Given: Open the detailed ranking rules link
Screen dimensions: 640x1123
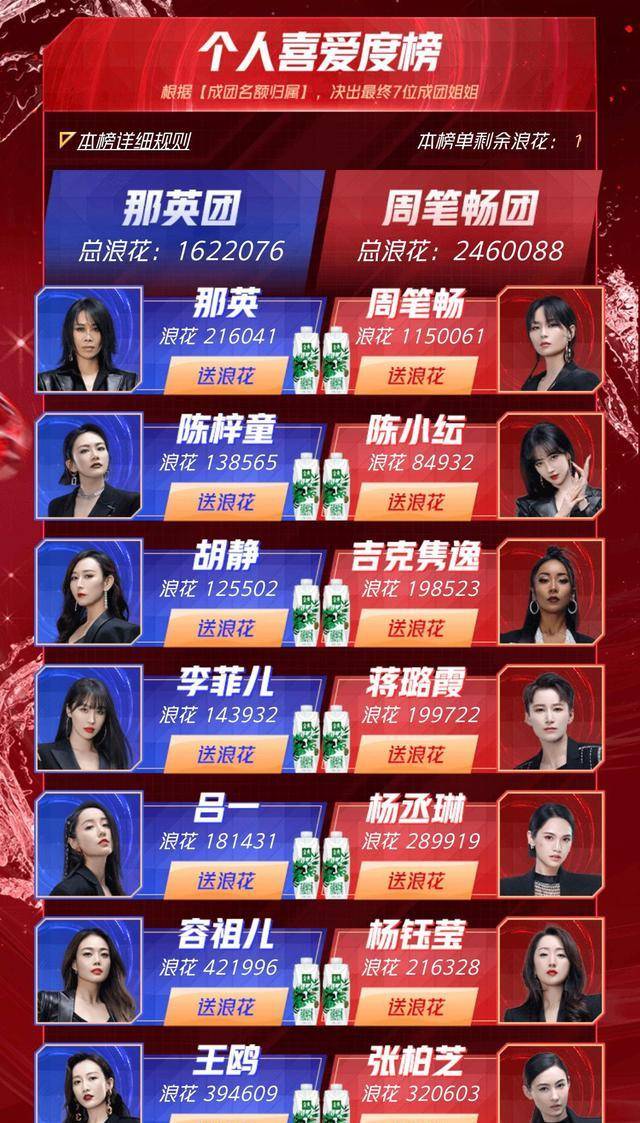Looking at the screenshot, I should tap(134, 141).
